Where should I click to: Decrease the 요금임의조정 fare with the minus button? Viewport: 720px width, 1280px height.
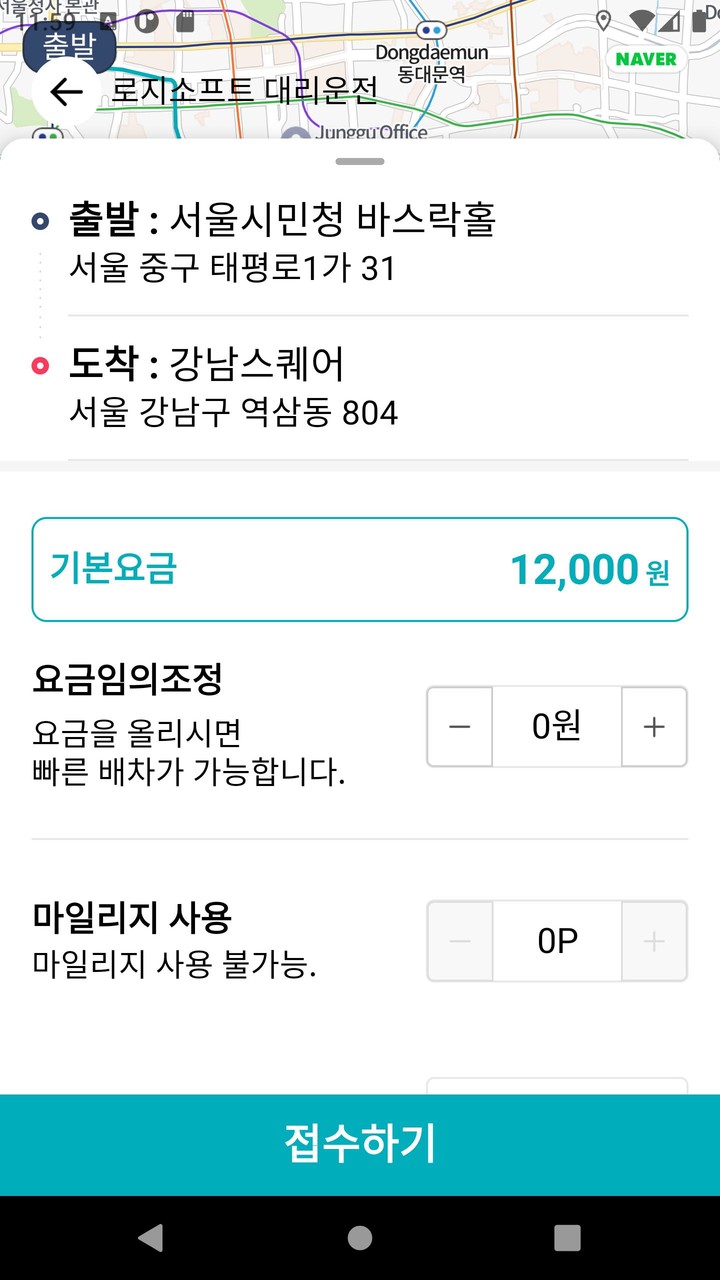459,727
